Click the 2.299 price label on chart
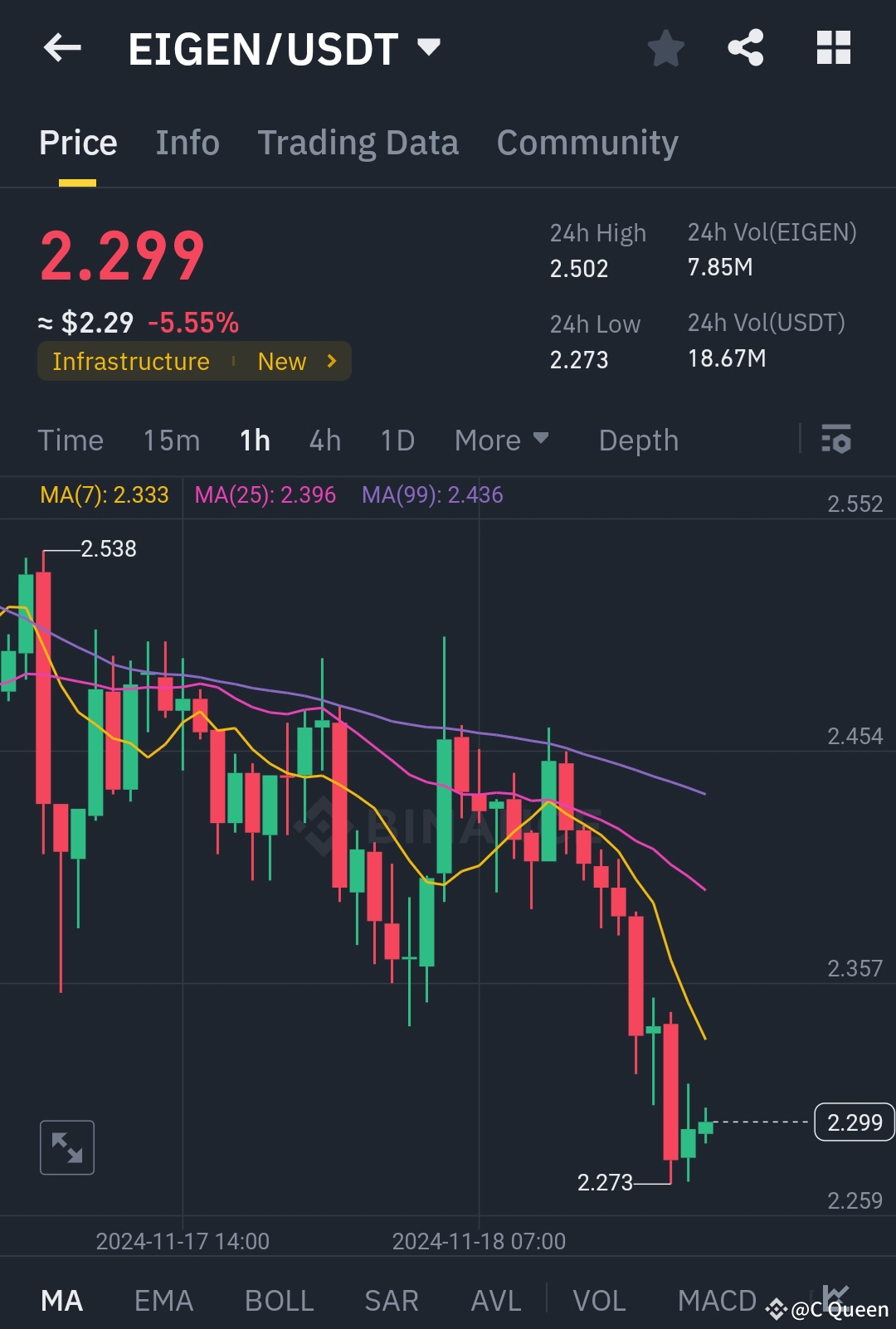The image size is (896, 1329). (854, 1123)
